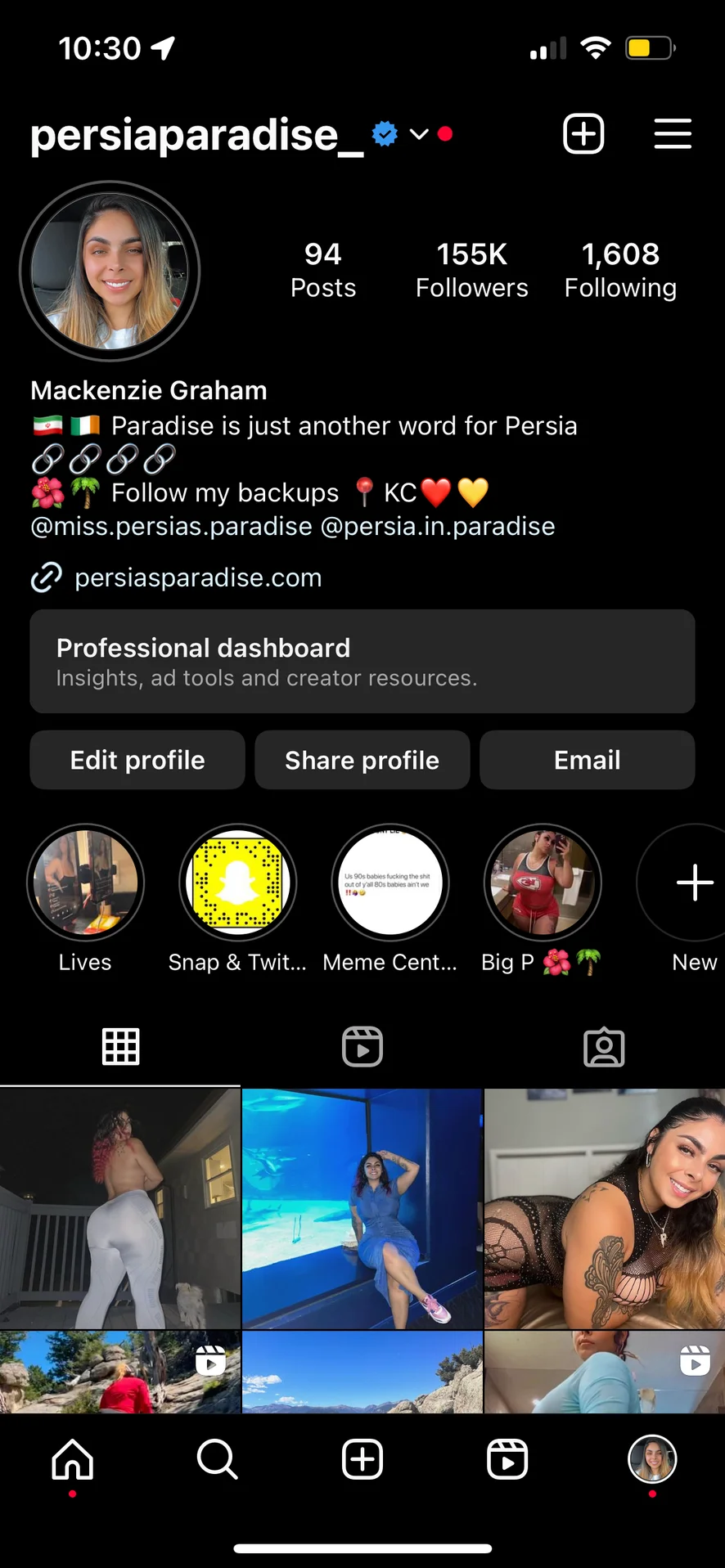Screen dimensions: 725x1568
Task: Open the persiasparadise.com link
Action: click(x=197, y=577)
